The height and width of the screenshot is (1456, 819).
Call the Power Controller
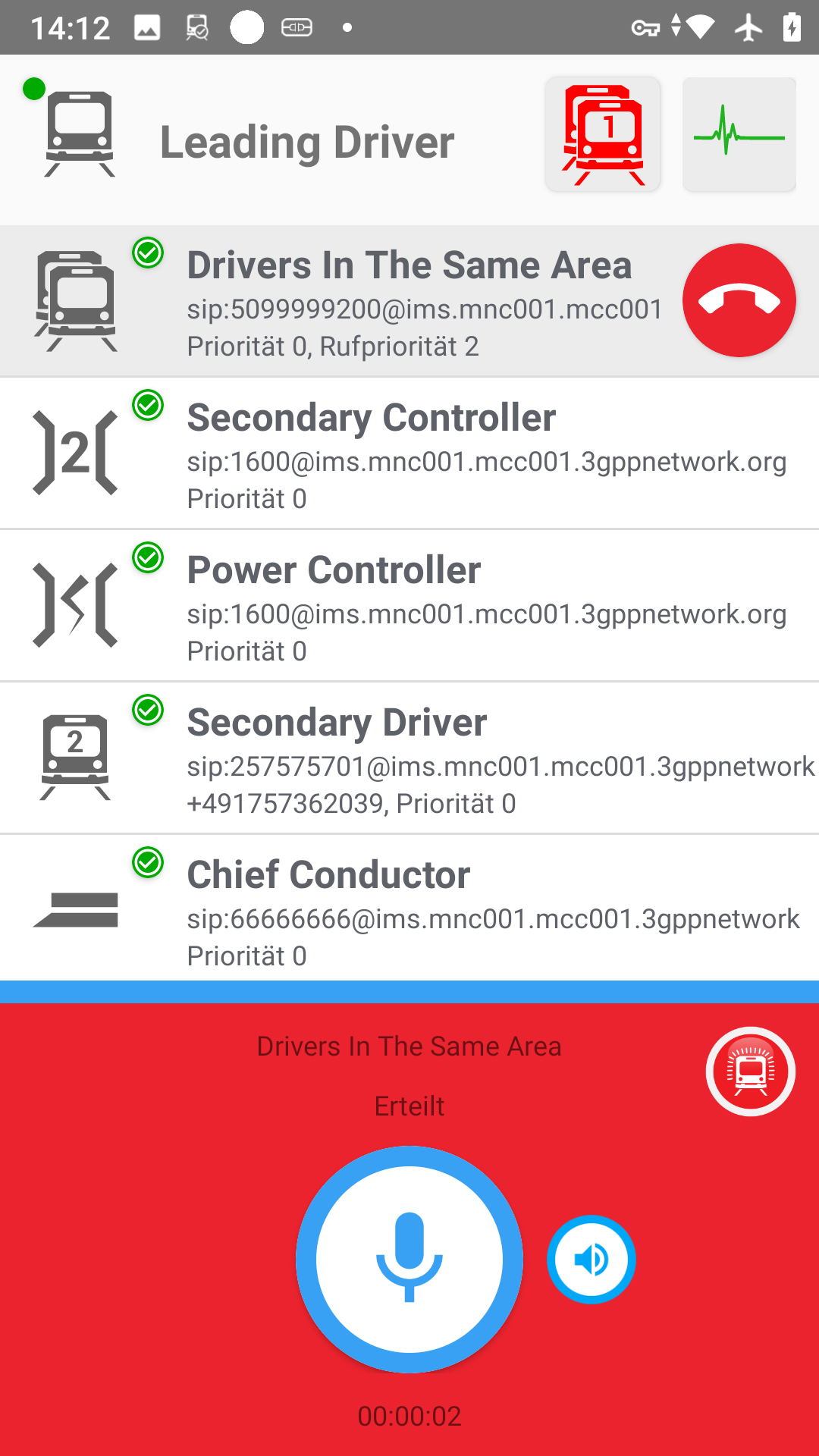[409, 606]
